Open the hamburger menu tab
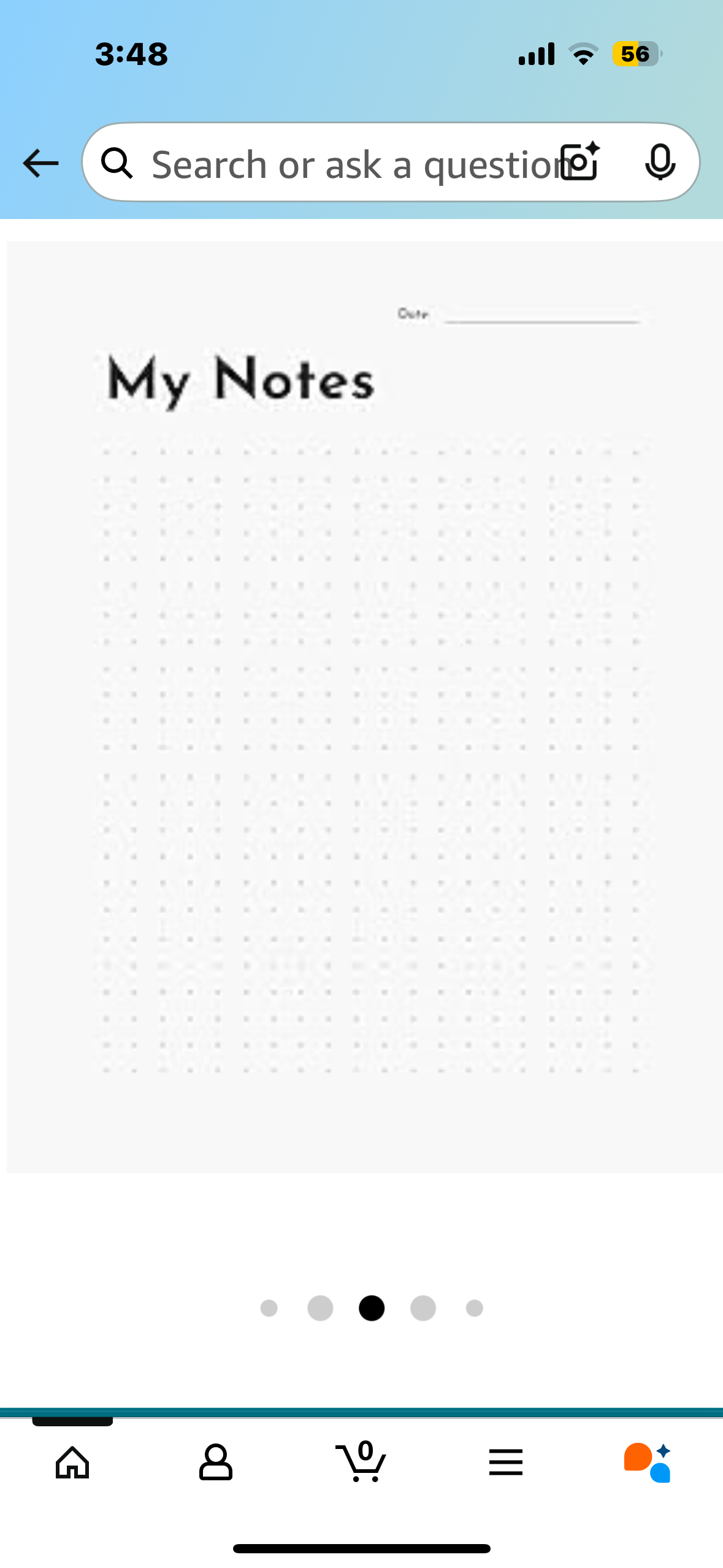Screen dimensions: 723x1568 [506, 1462]
